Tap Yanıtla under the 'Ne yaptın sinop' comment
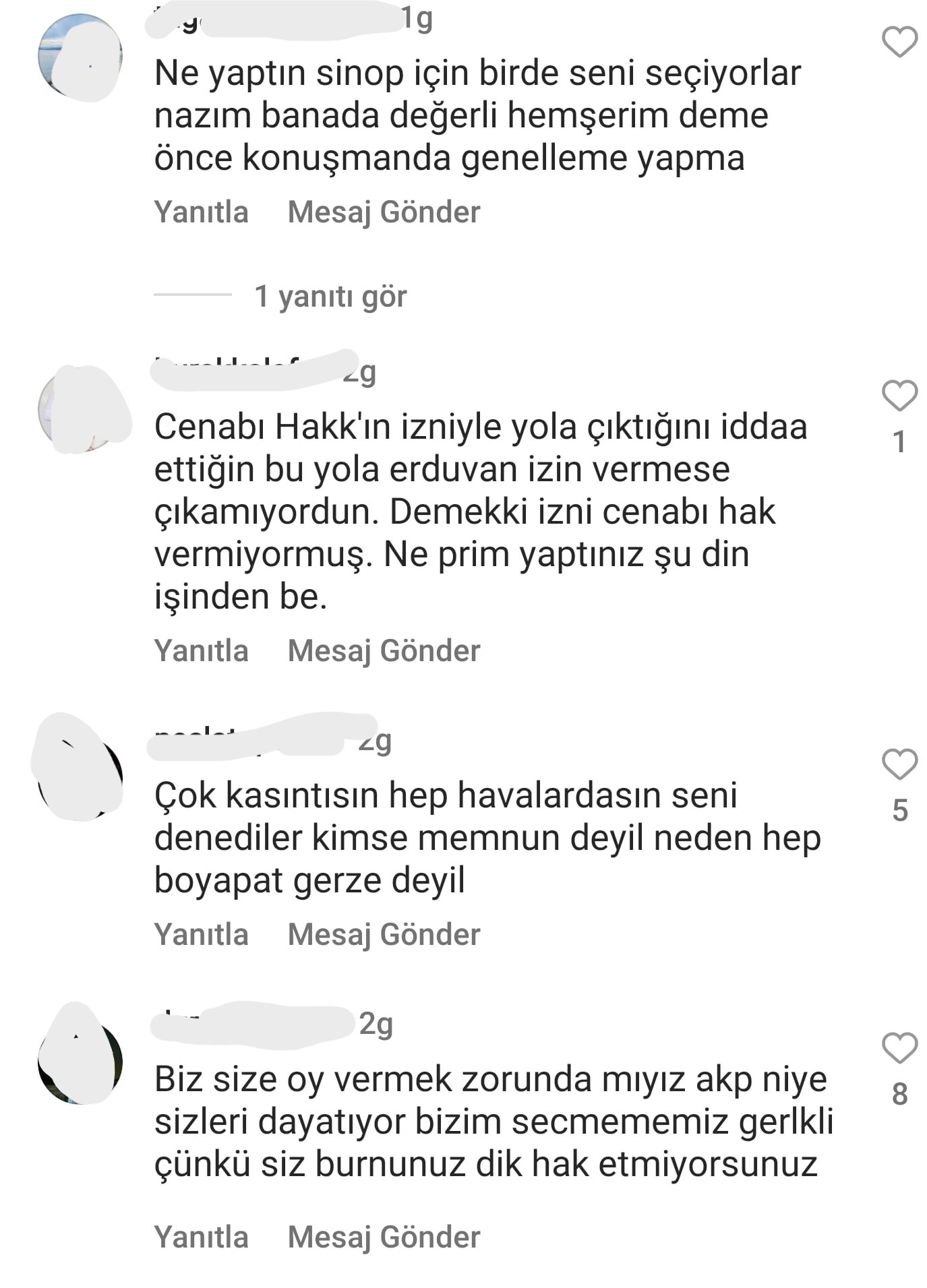927x1288 pixels. pos(201,212)
